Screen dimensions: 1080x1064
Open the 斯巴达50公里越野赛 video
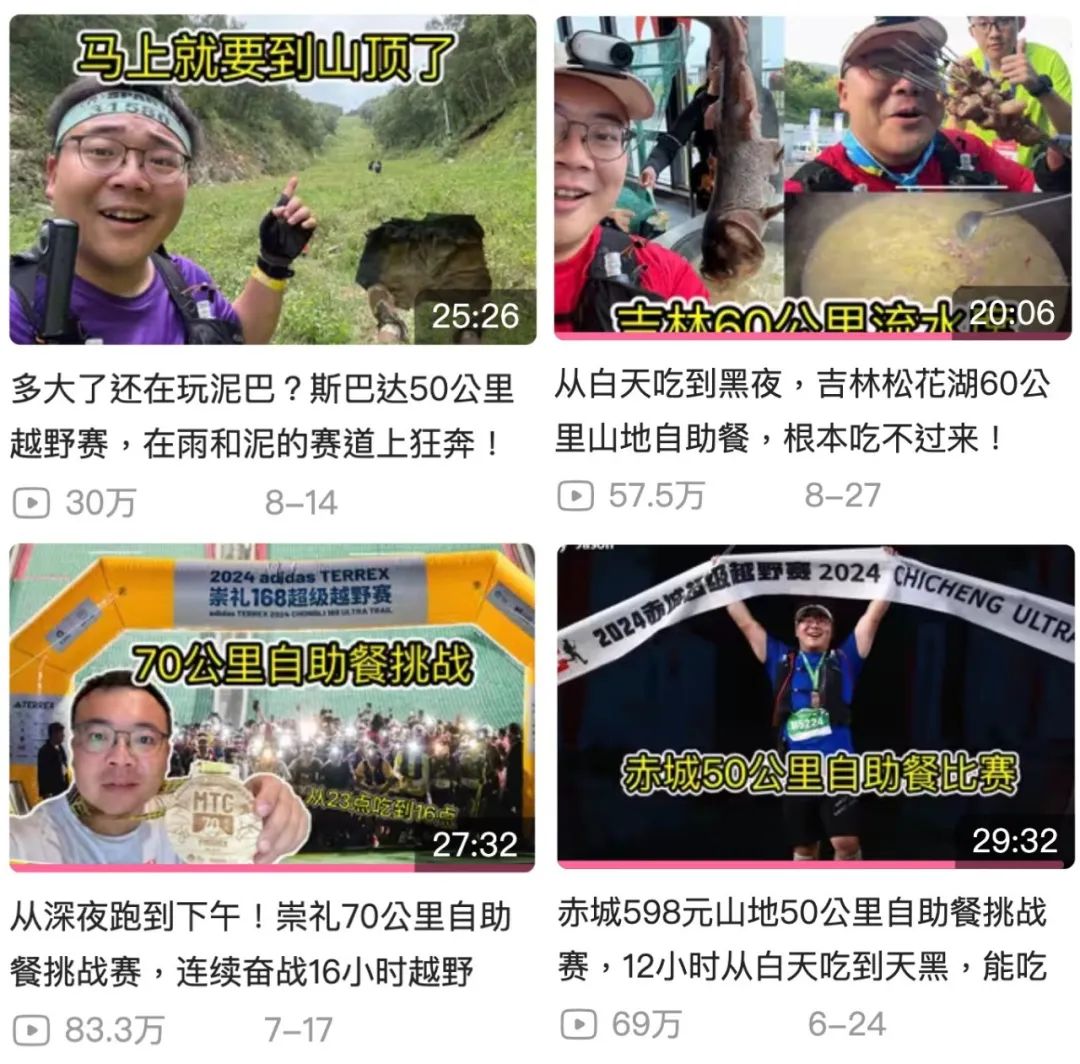pos(272,180)
